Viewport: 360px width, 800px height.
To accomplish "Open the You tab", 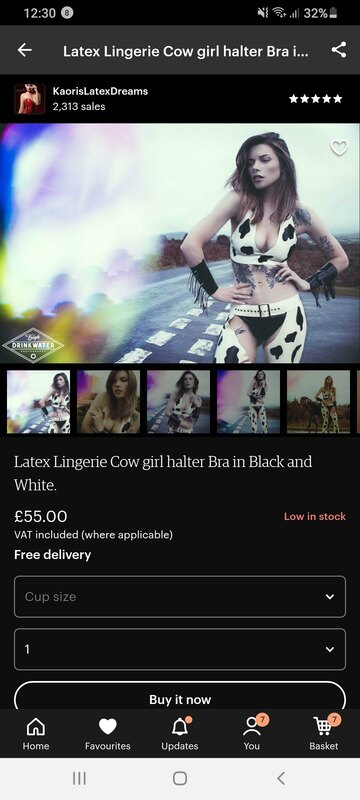I will coord(251,733).
